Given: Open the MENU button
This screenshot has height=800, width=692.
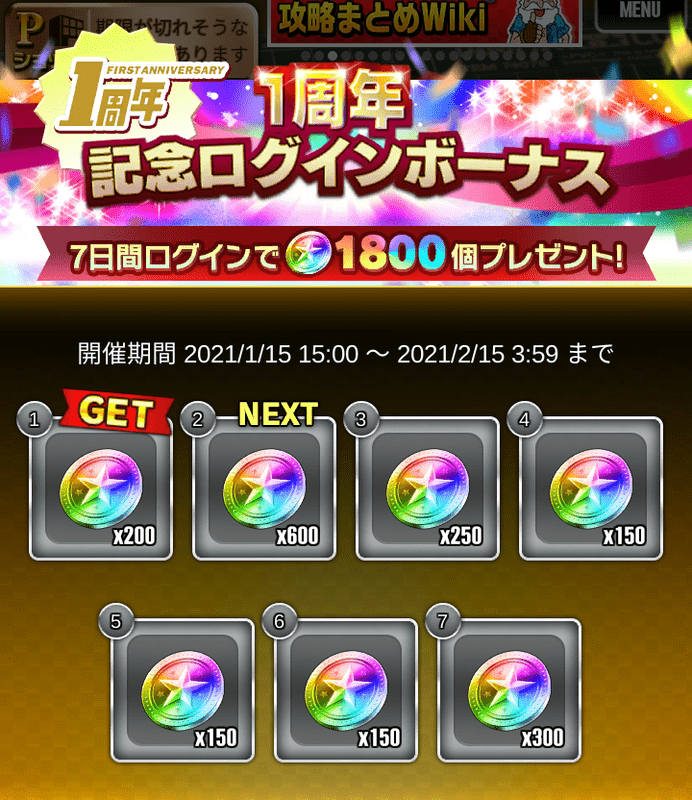Looking at the screenshot, I should click(641, 13).
